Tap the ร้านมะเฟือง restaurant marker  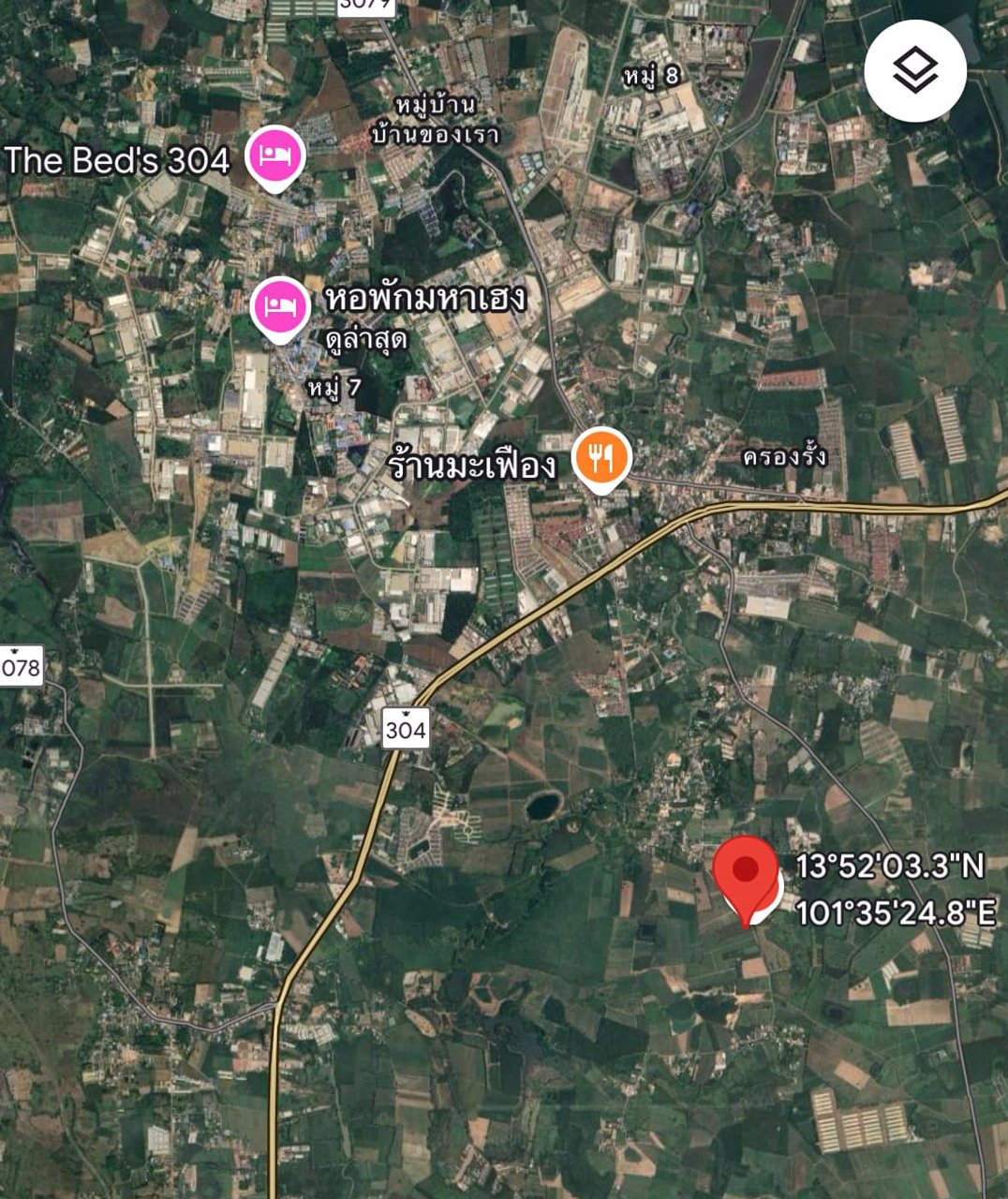point(601,458)
